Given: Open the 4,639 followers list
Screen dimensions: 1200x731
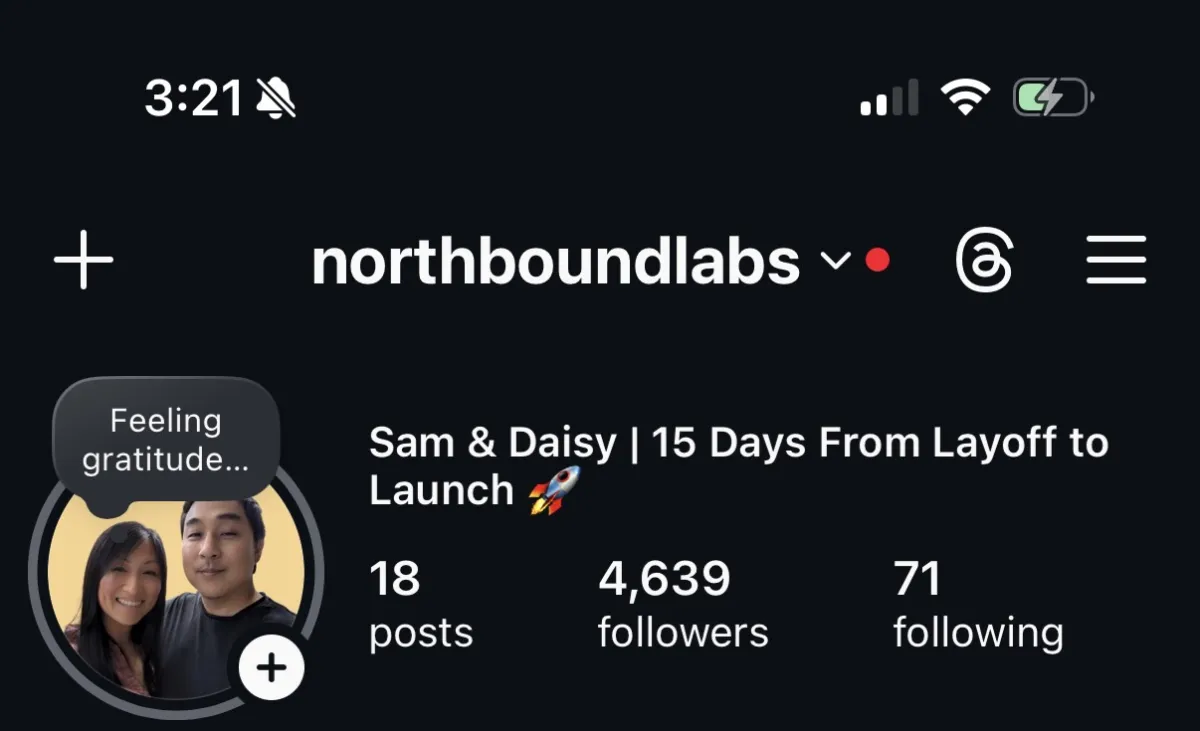Looking at the screenshot, I should 683,605.
